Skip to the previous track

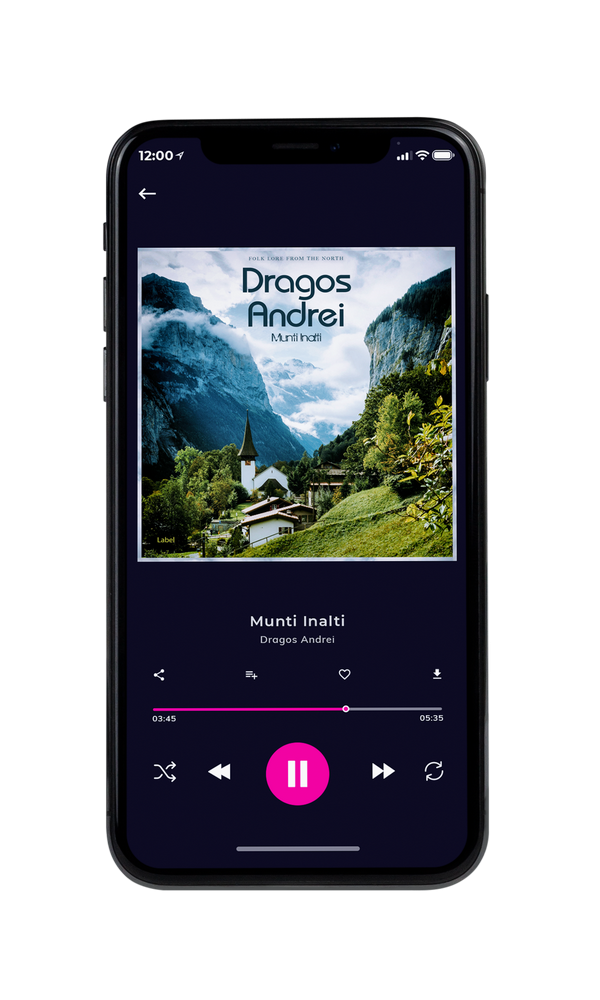click(x=219, y=772)
